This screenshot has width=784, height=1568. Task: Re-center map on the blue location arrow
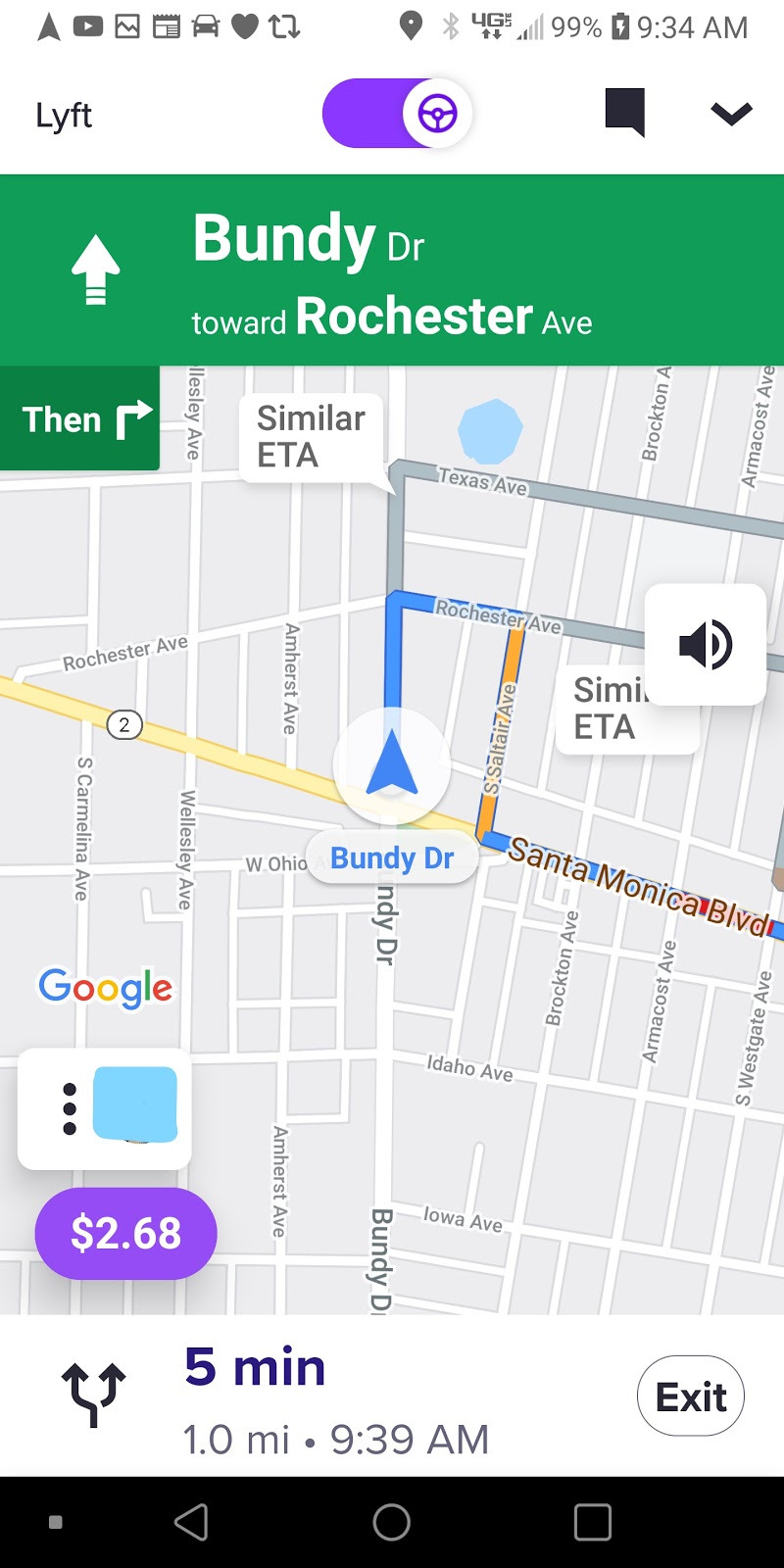[392, 765]
